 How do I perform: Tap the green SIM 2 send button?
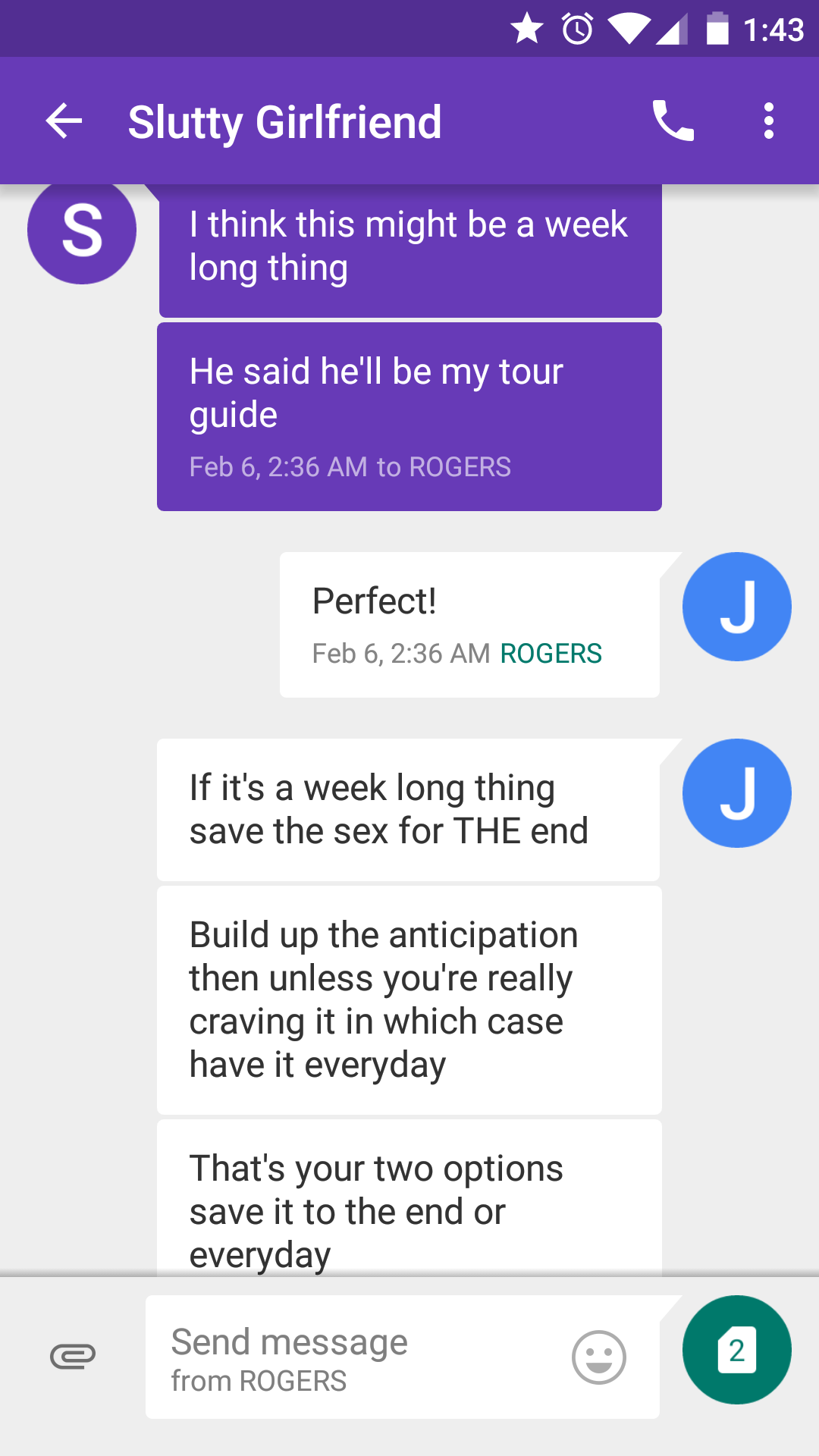pos(736,1350)
